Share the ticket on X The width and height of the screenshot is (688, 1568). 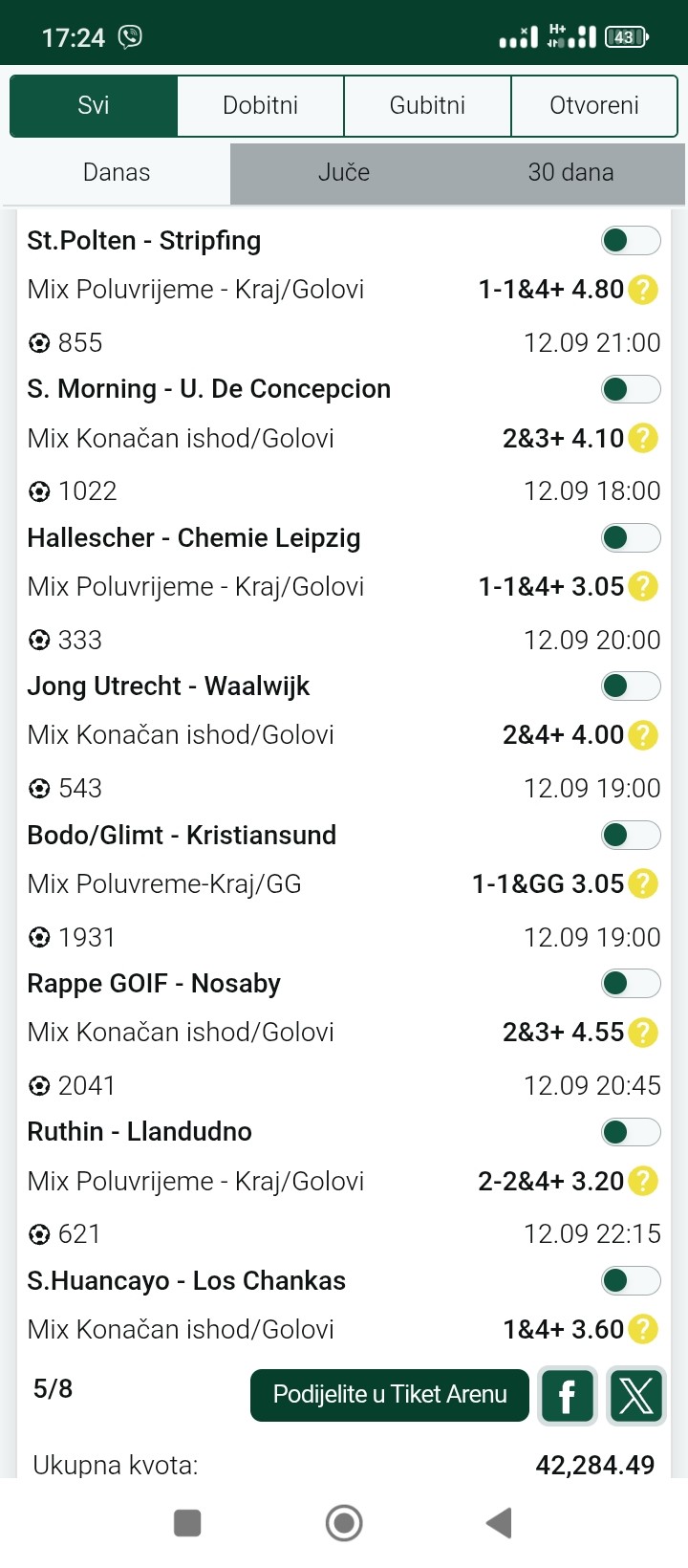[636, 1396]
